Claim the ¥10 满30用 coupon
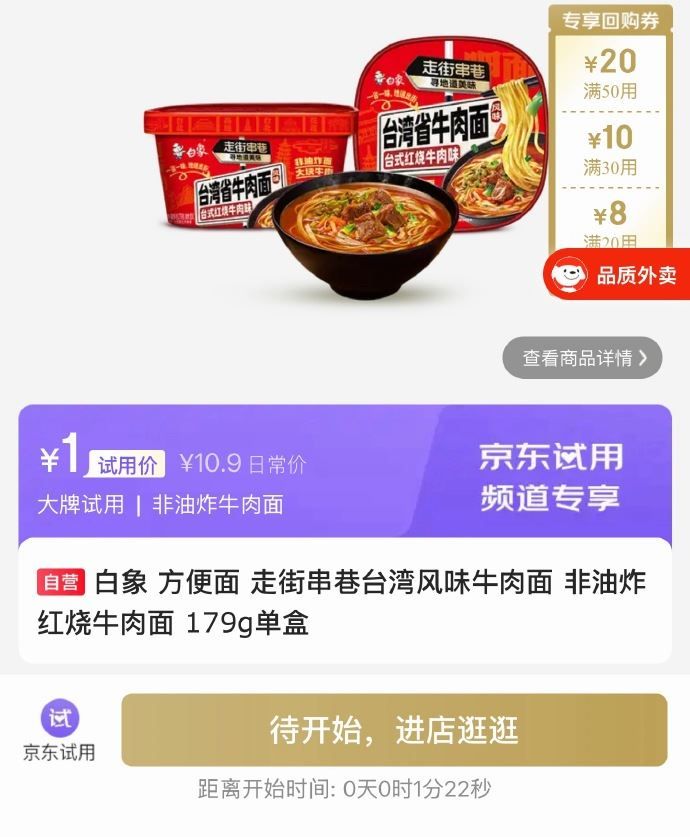Screen dimensions: 690x837 pos(610,148)
